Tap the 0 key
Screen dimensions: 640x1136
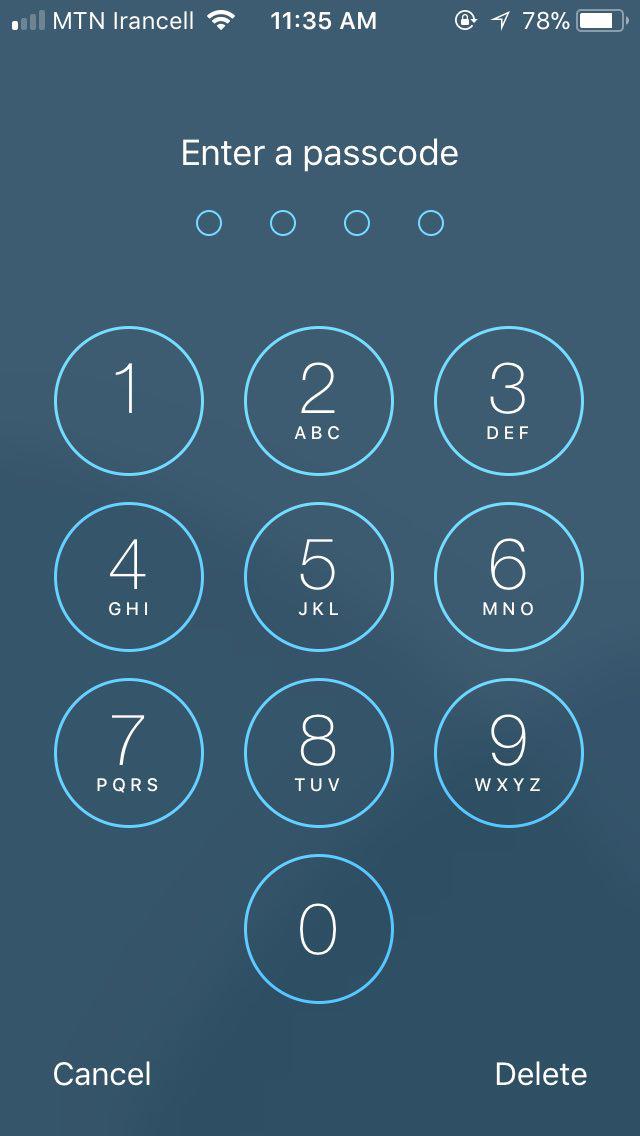click(x=319, y=929)
